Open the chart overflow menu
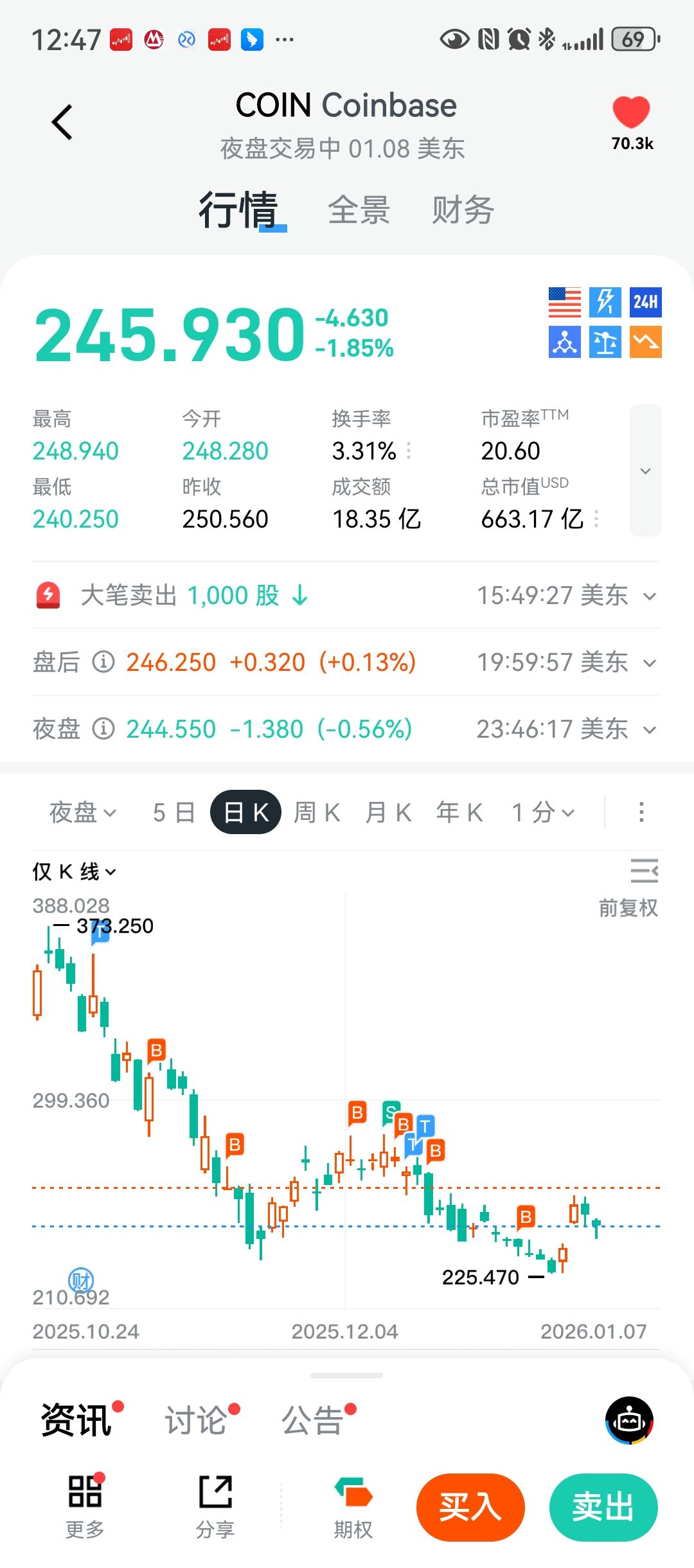Screen dimensions: 694x1568 (641, 812)
